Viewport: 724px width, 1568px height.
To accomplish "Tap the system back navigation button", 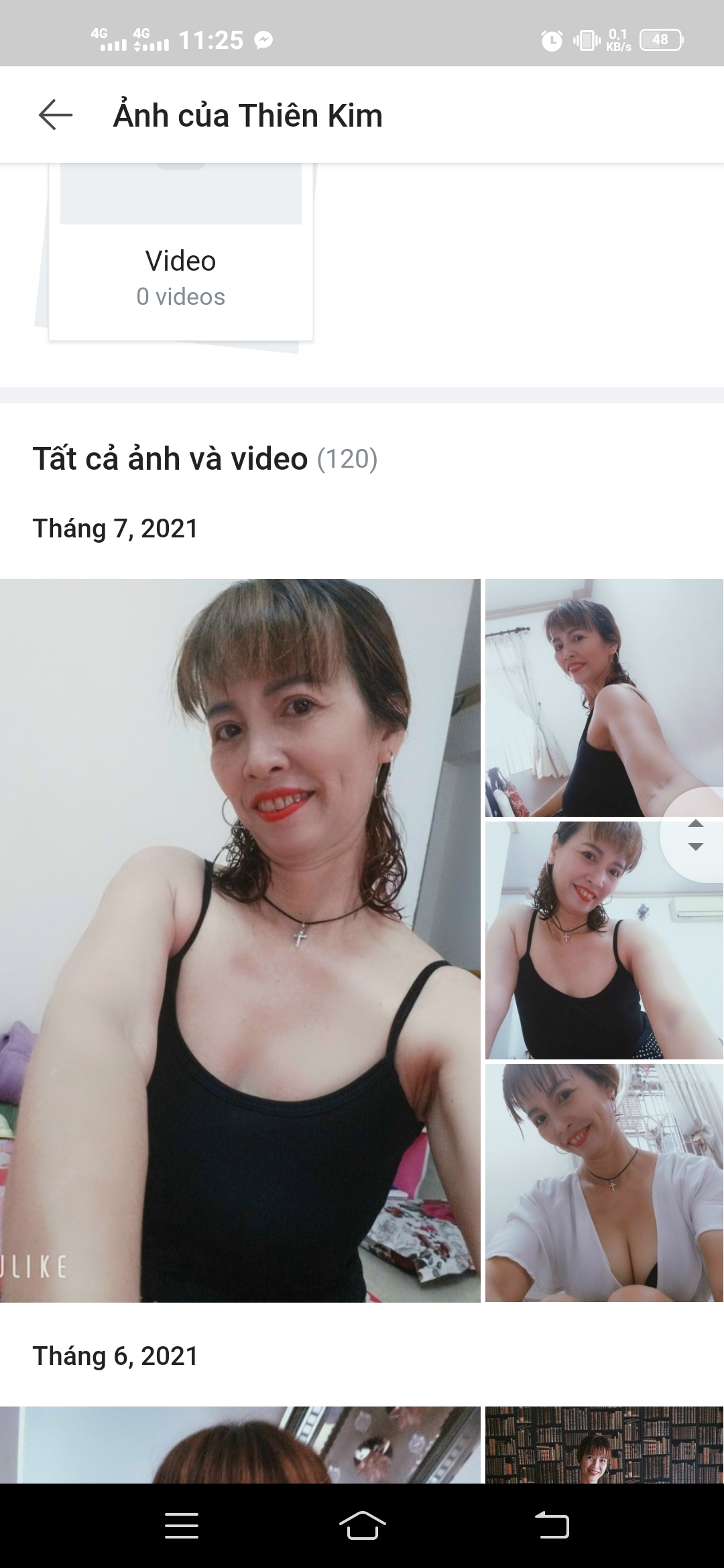I will pyautogui.click(x=552, y=1526).
